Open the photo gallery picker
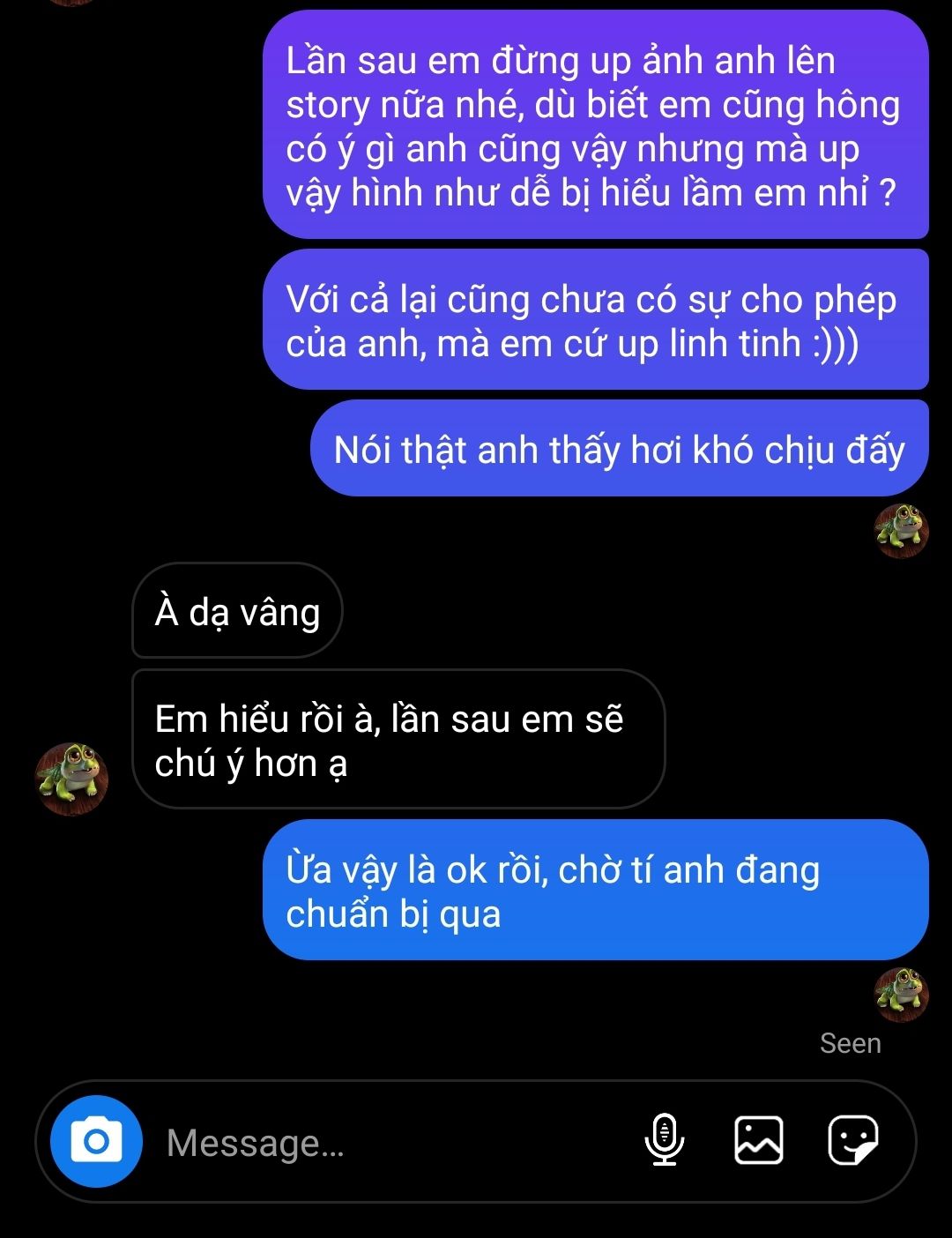 (x=758, y=1140)
